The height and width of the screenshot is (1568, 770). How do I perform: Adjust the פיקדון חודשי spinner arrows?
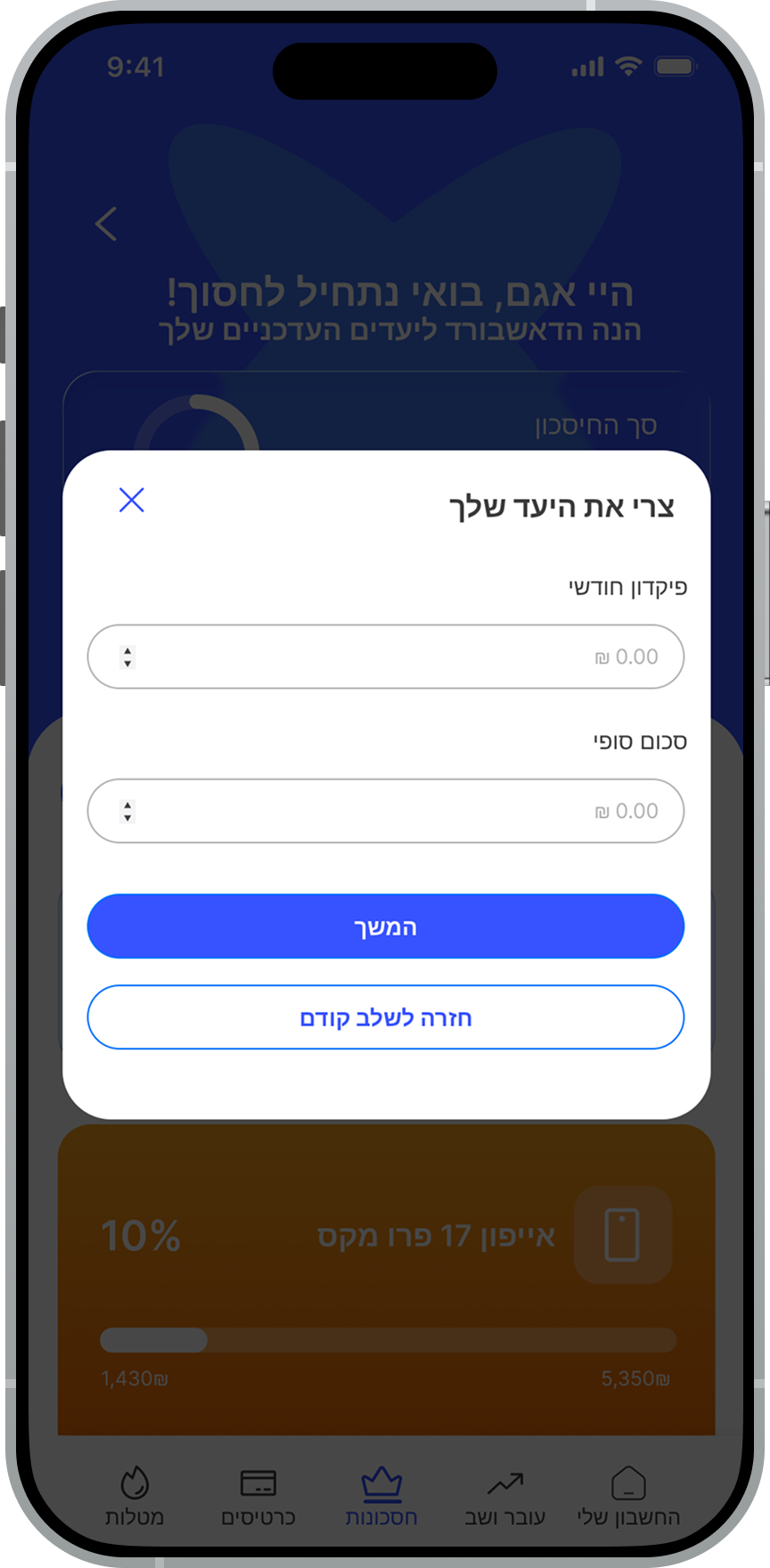click(x=127, y=657)
